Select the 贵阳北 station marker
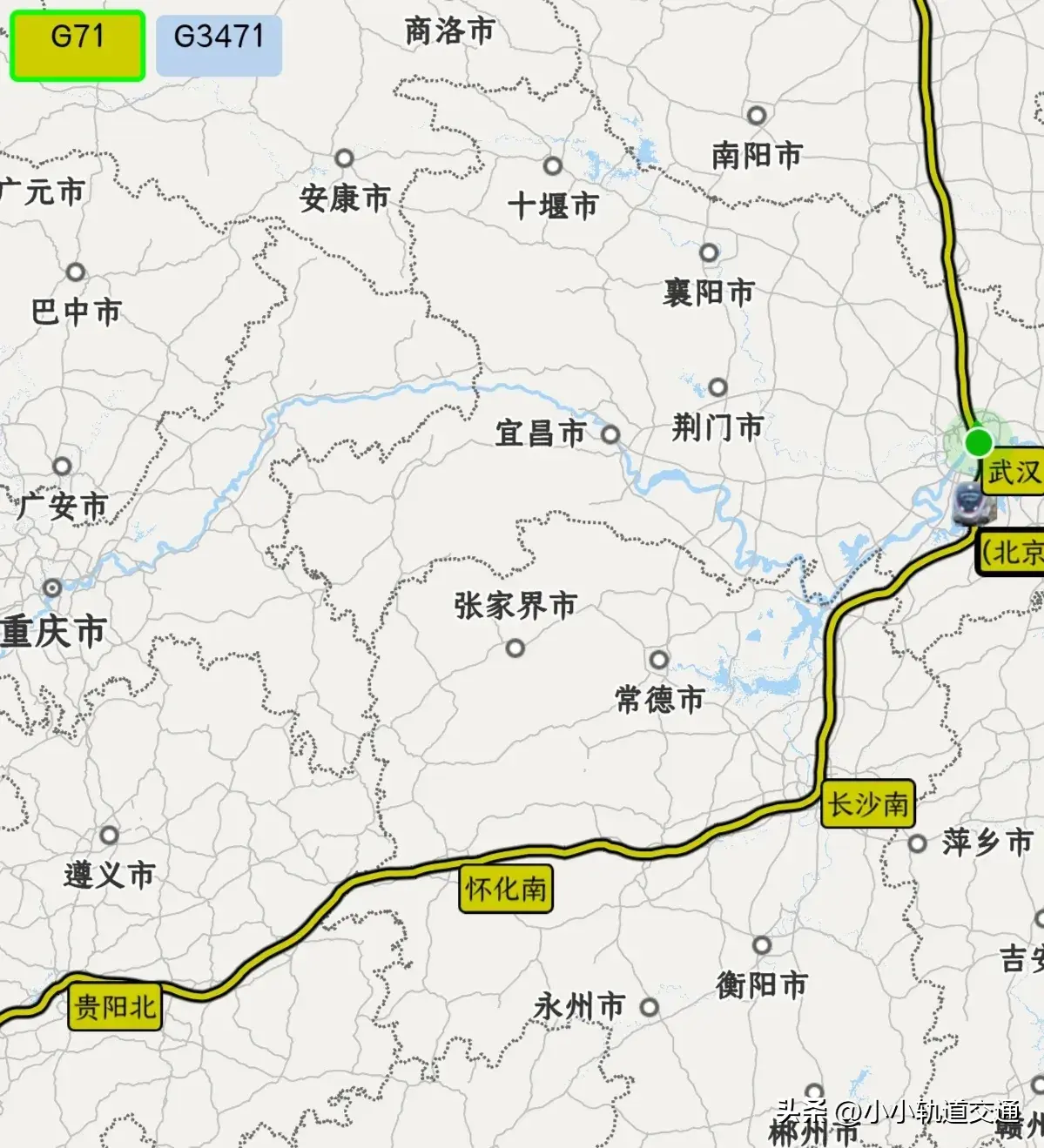Screen dimensions: 1044x1148 tap(115, 1007)
